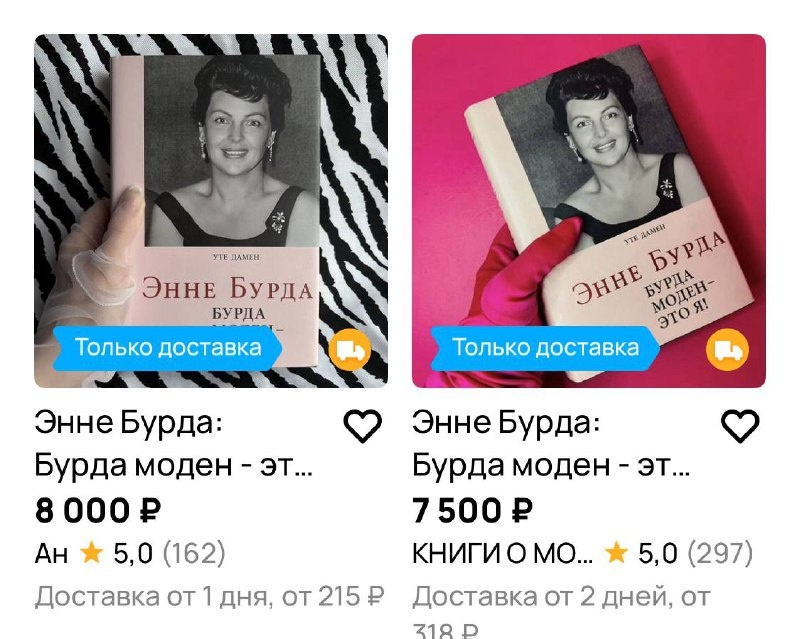
Task: Open the 8 000 ₽ Энне Бурда book listing
Action: (x=211, y=210)
